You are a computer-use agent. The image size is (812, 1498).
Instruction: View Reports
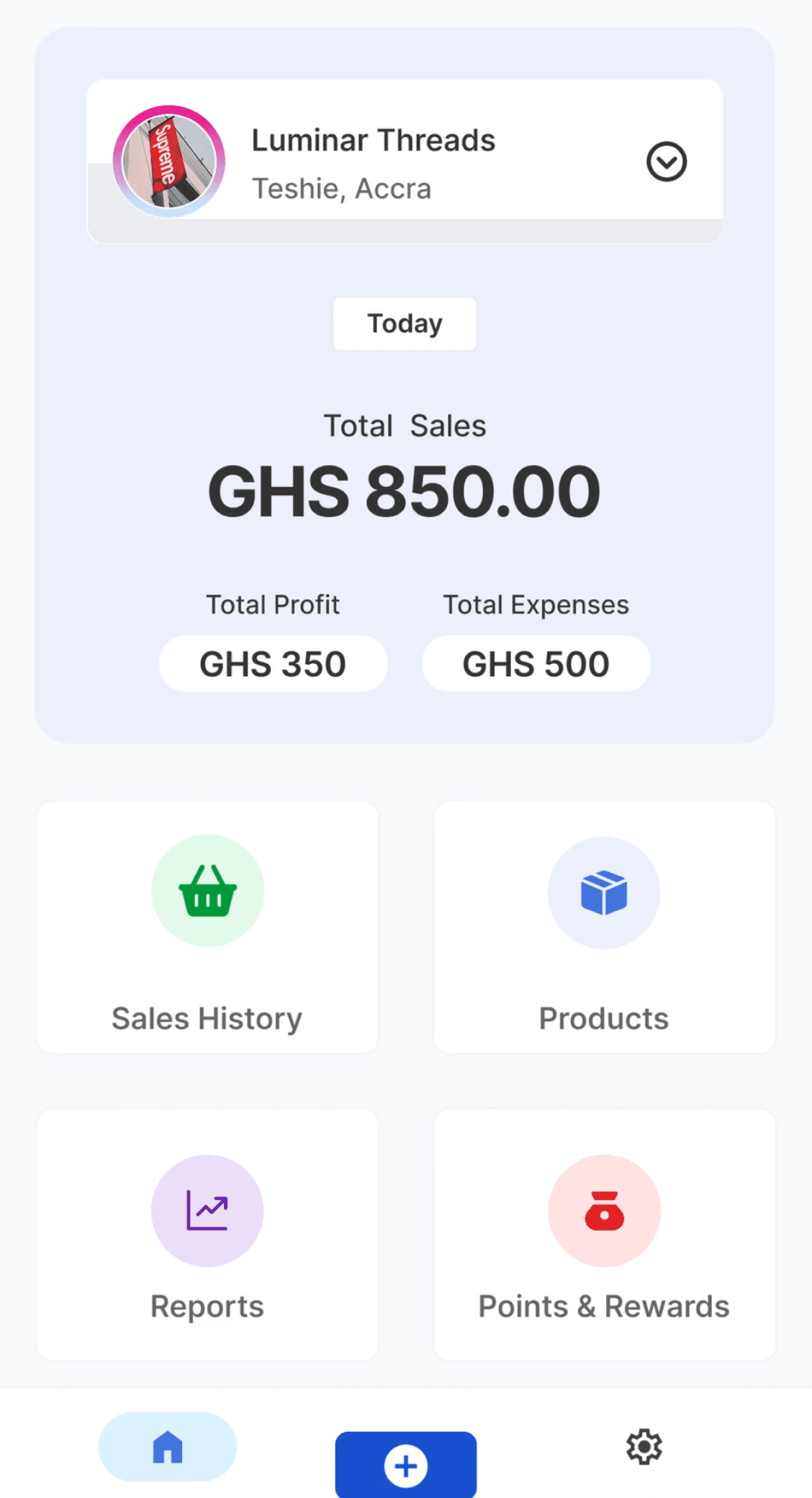(207, 1234)
